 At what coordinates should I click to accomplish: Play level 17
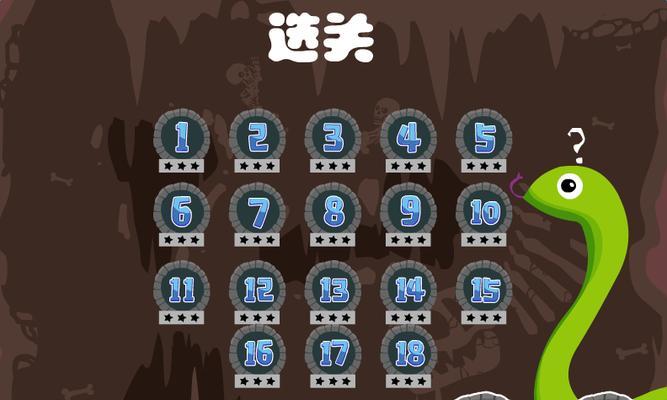[333, 353]
